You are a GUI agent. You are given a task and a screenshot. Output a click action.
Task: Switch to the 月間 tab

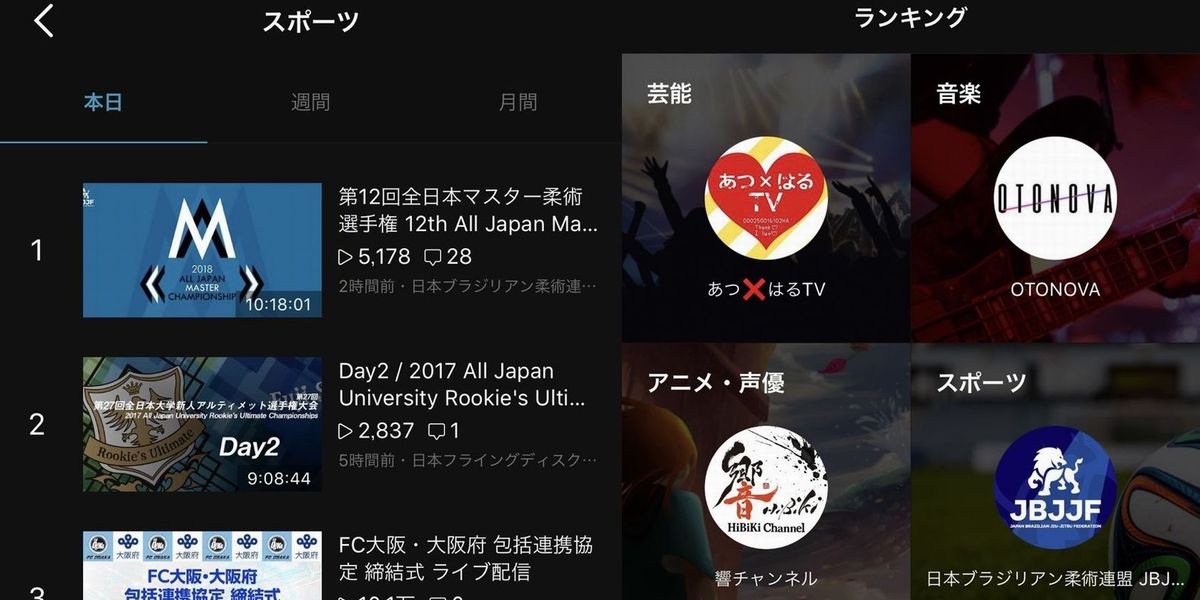point(517,103)
